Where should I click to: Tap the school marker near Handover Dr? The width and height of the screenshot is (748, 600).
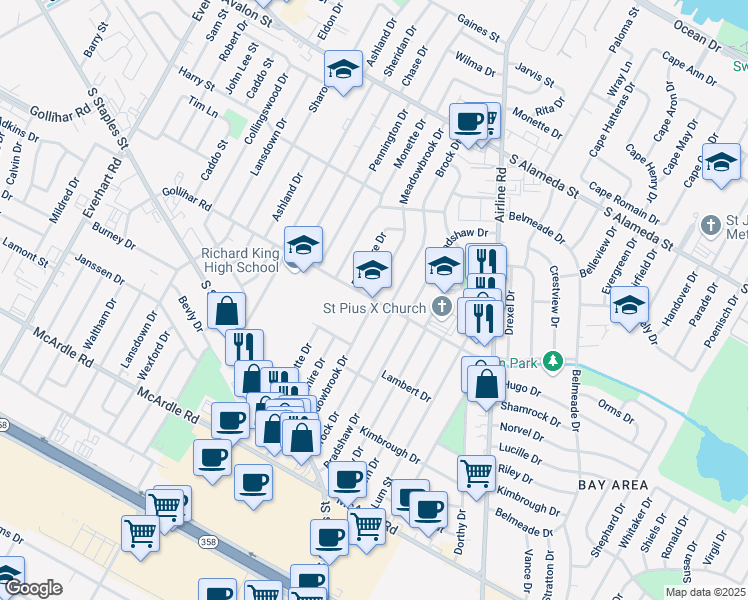[629, 305]
